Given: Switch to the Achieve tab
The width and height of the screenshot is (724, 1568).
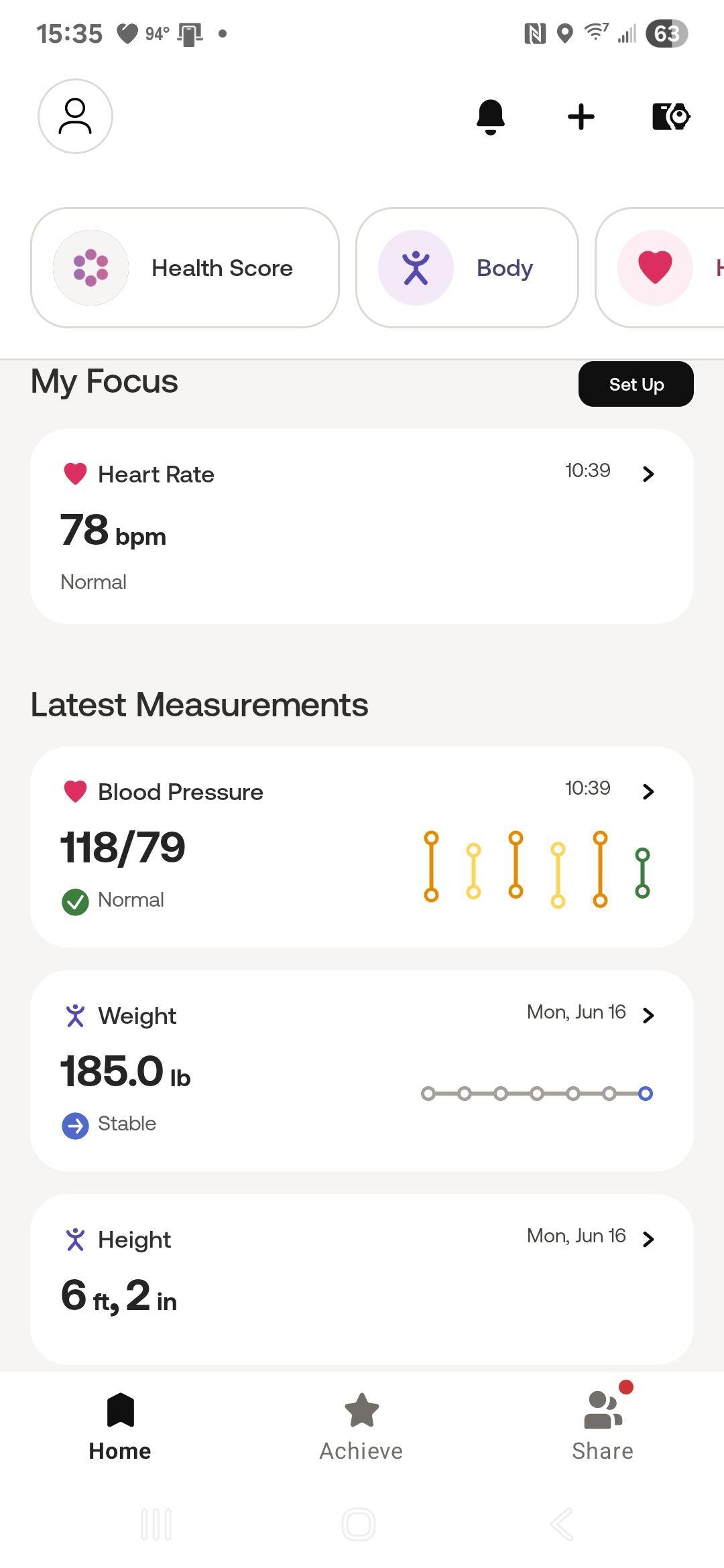Looking at the screenshot, I should click(x=361, y=1425).
